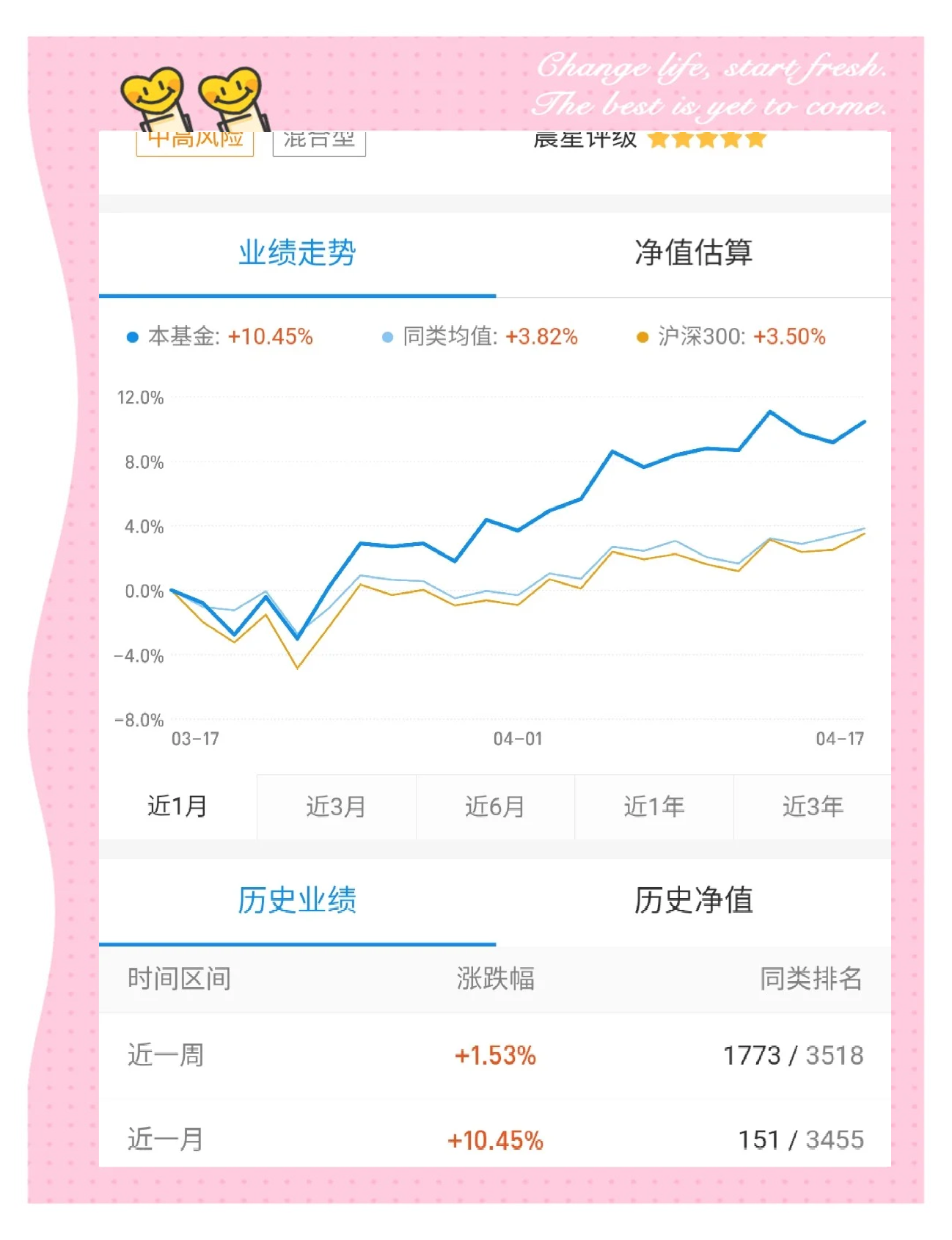
Task: Click the 混合型 fund type label
Action: pyautogui.click(x=320, y=139)
